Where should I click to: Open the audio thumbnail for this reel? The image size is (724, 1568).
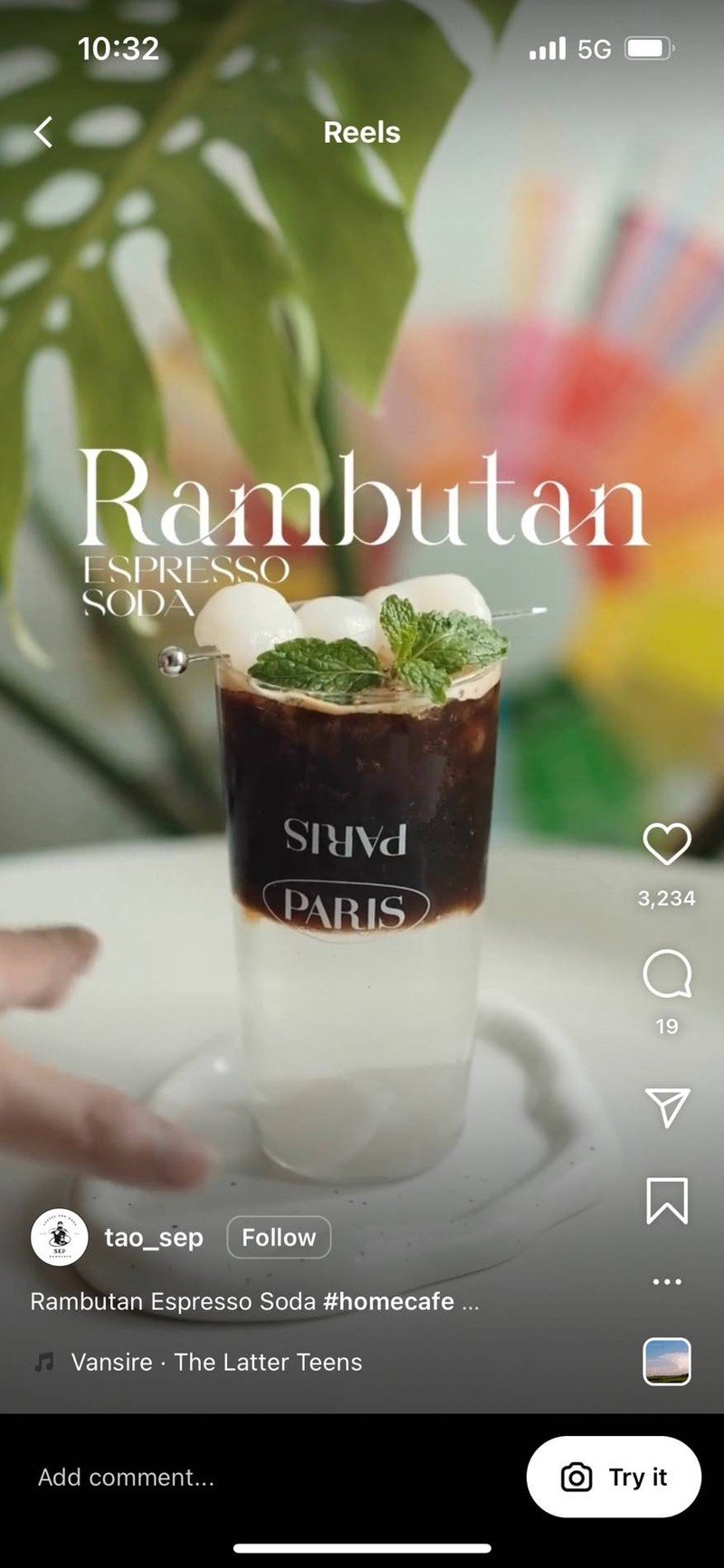[x=666, y=1362]
